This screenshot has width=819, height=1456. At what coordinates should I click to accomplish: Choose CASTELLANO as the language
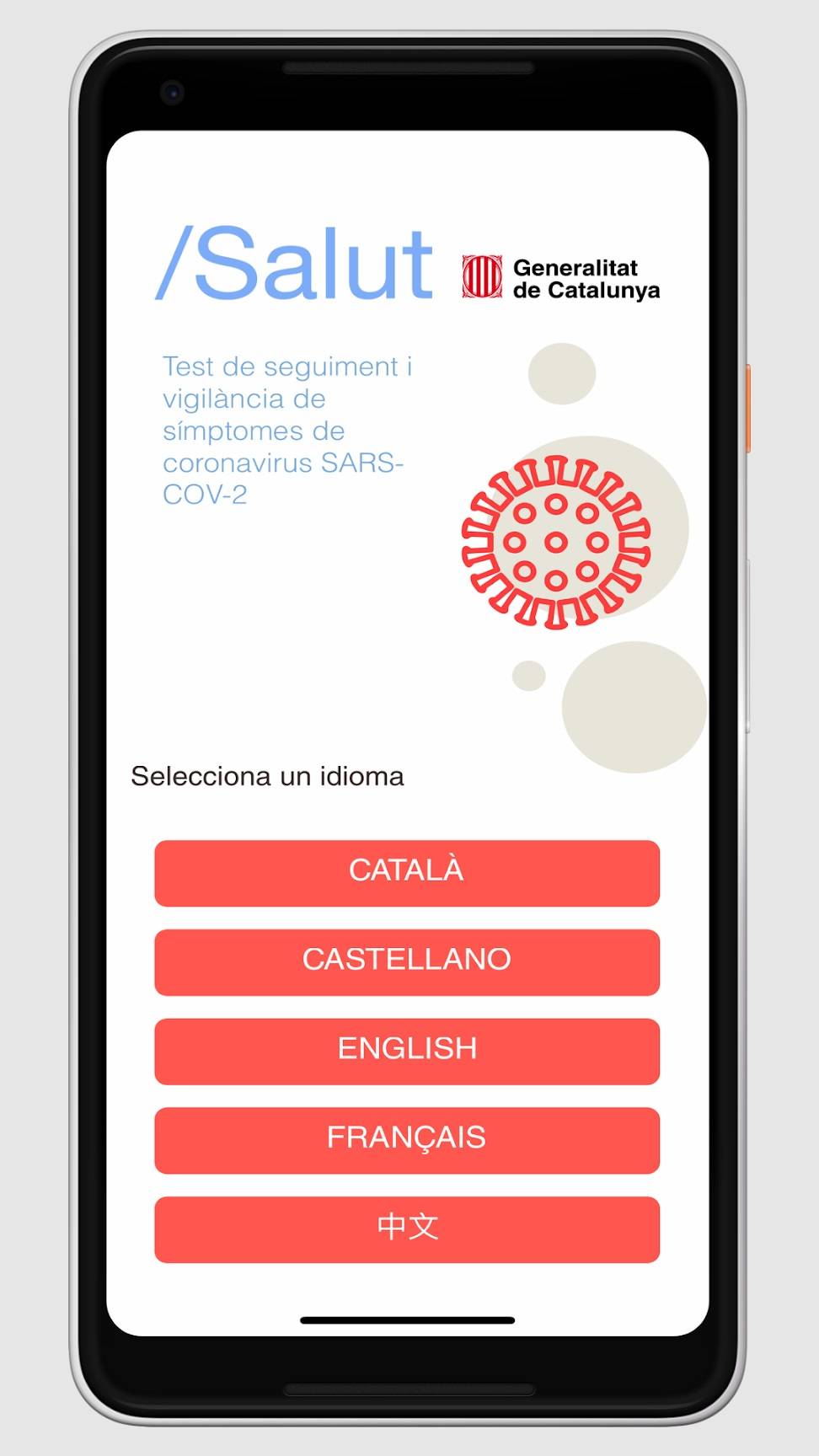pos(407,962)
